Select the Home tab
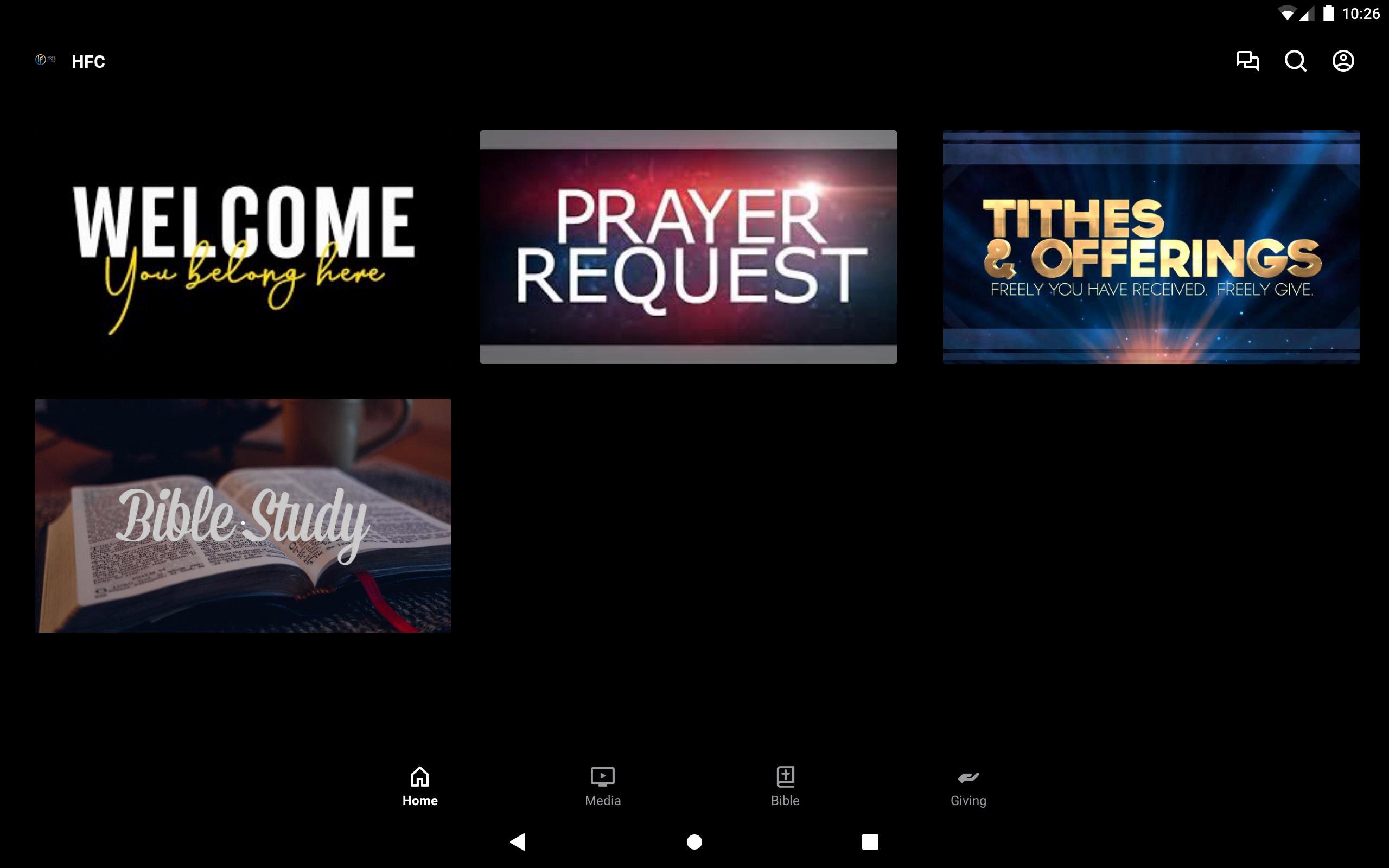Image resolution: width=1389 pixels, height=868 pixels. pos(419,786)
